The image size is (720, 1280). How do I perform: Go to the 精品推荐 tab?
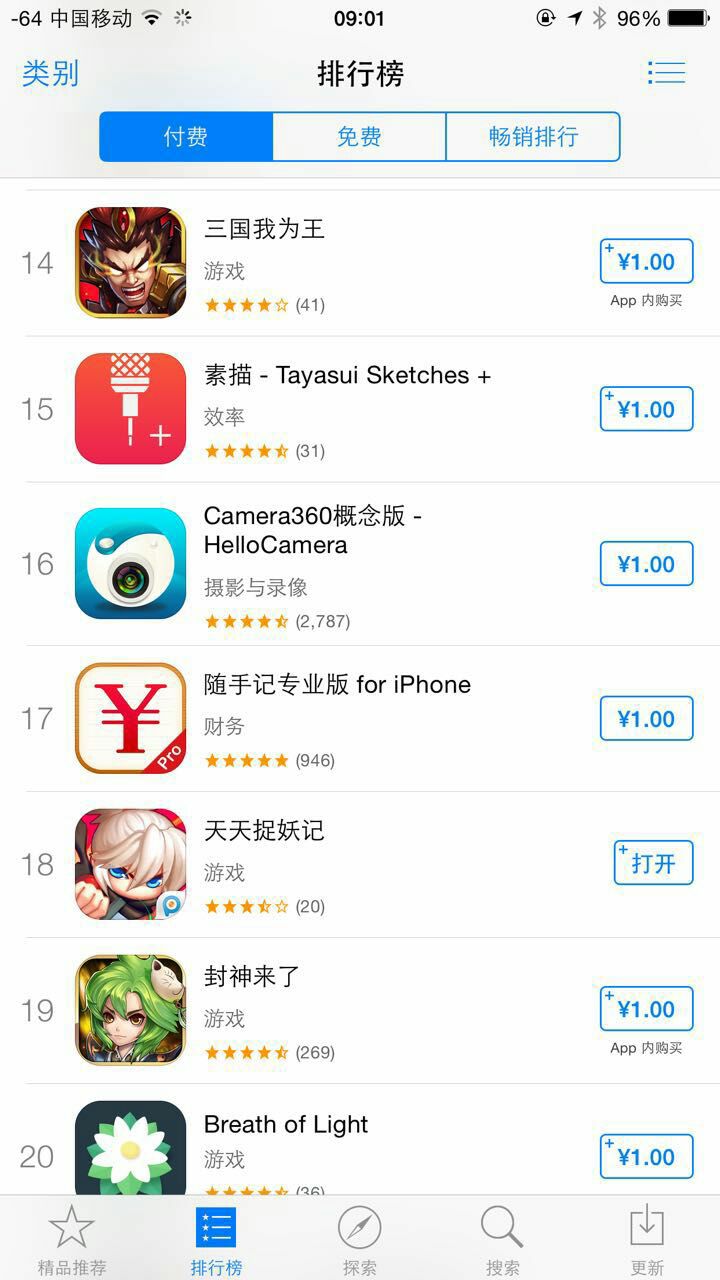(x=72, y=1240)
